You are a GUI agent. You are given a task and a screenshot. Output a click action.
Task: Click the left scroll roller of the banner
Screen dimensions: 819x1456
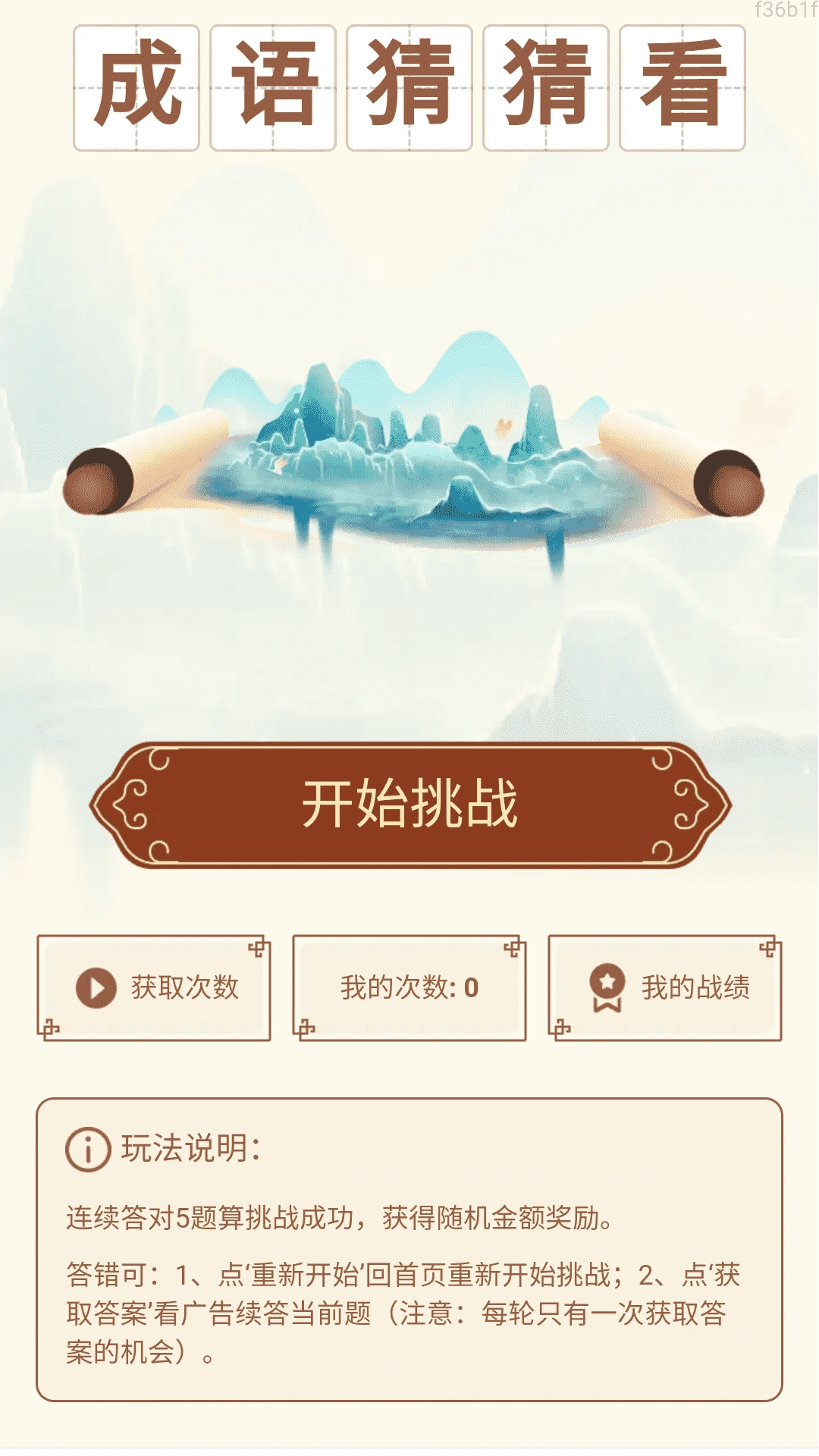[99, 482]
